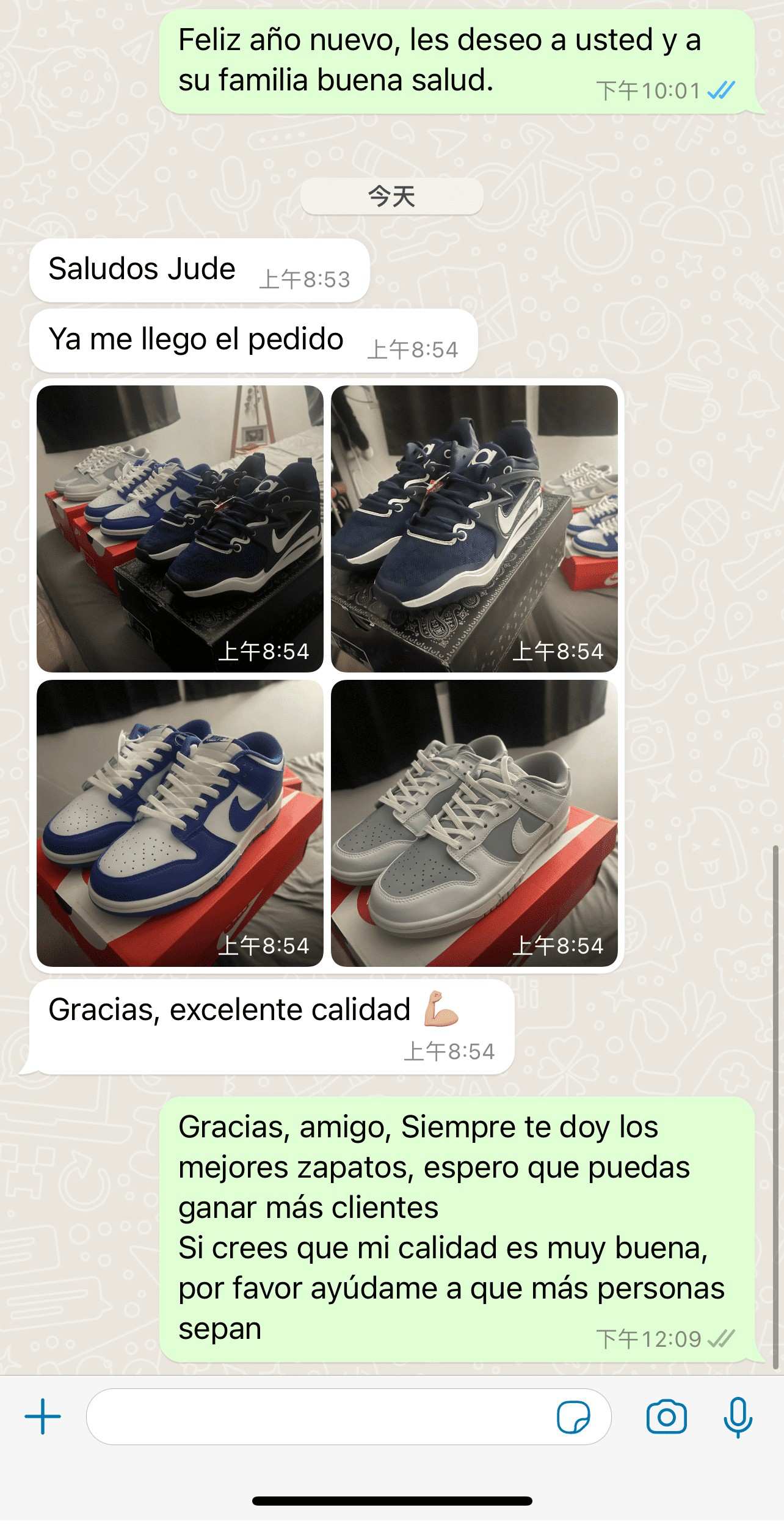784x1527 pixels.
Task: Tap the microphone to record voice message
Action: [738, 1416]
